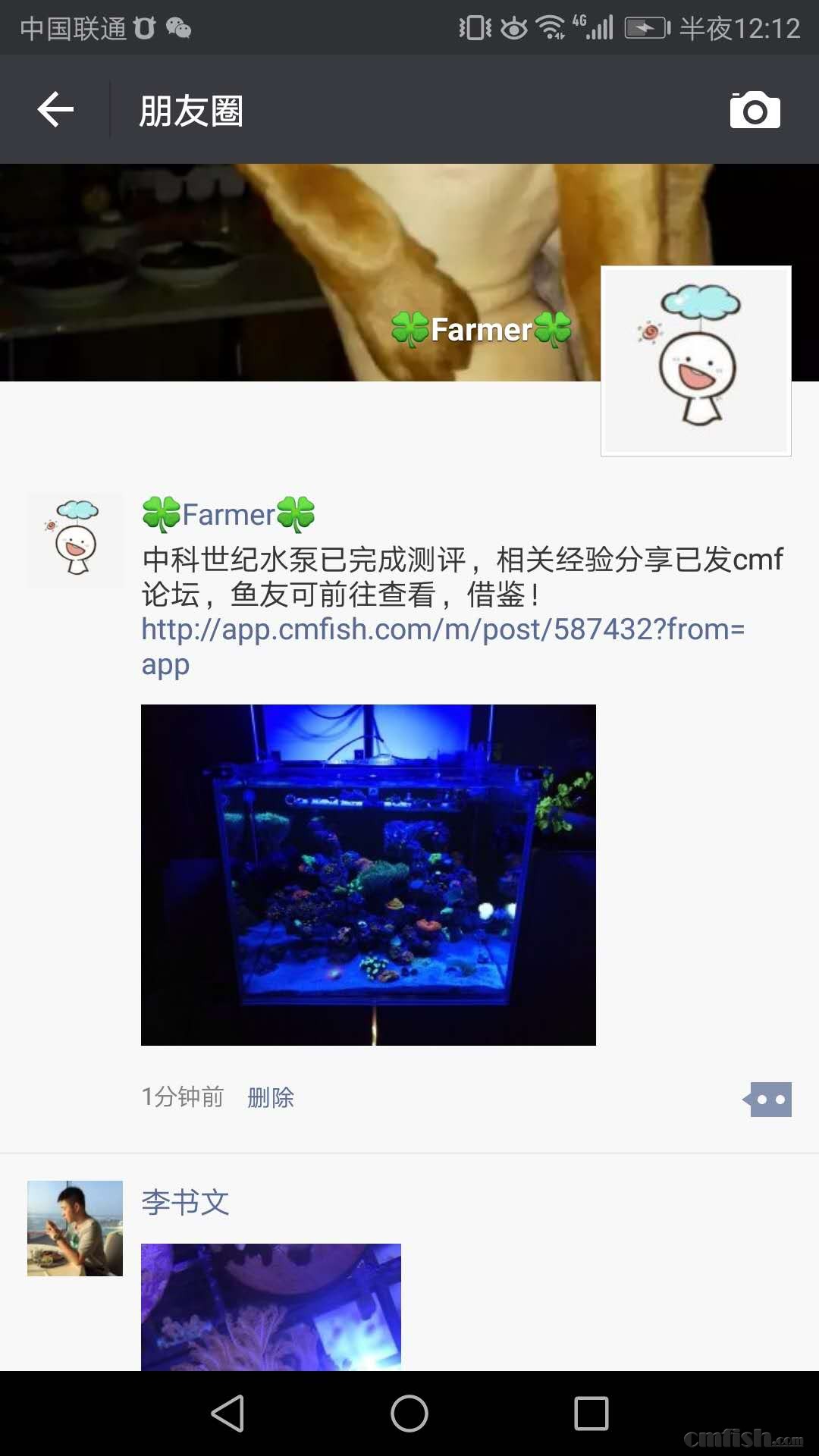Delete this post via 删除
819x1456 pixels.
point(271,1097)
